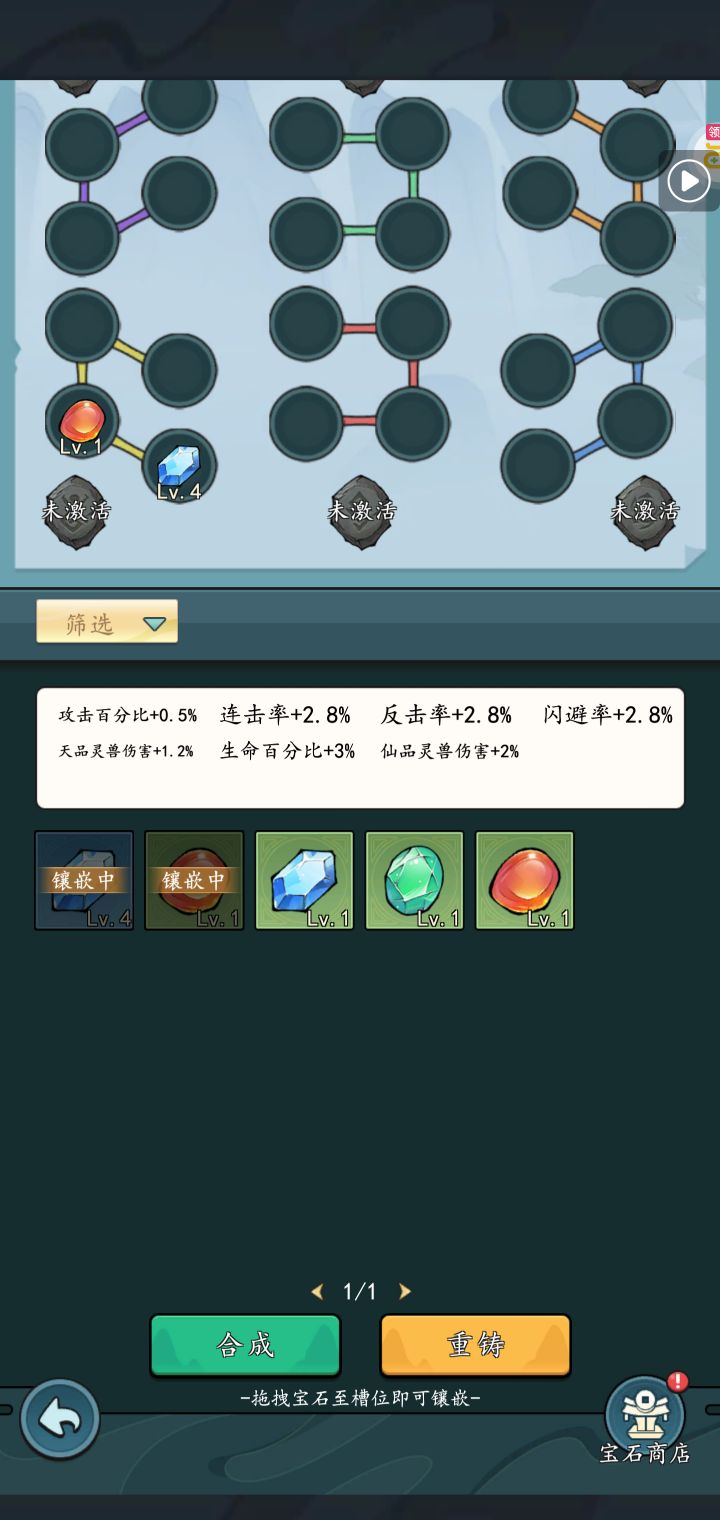
Task: Go to the previous inventory page
Action: pos(318,1291)
